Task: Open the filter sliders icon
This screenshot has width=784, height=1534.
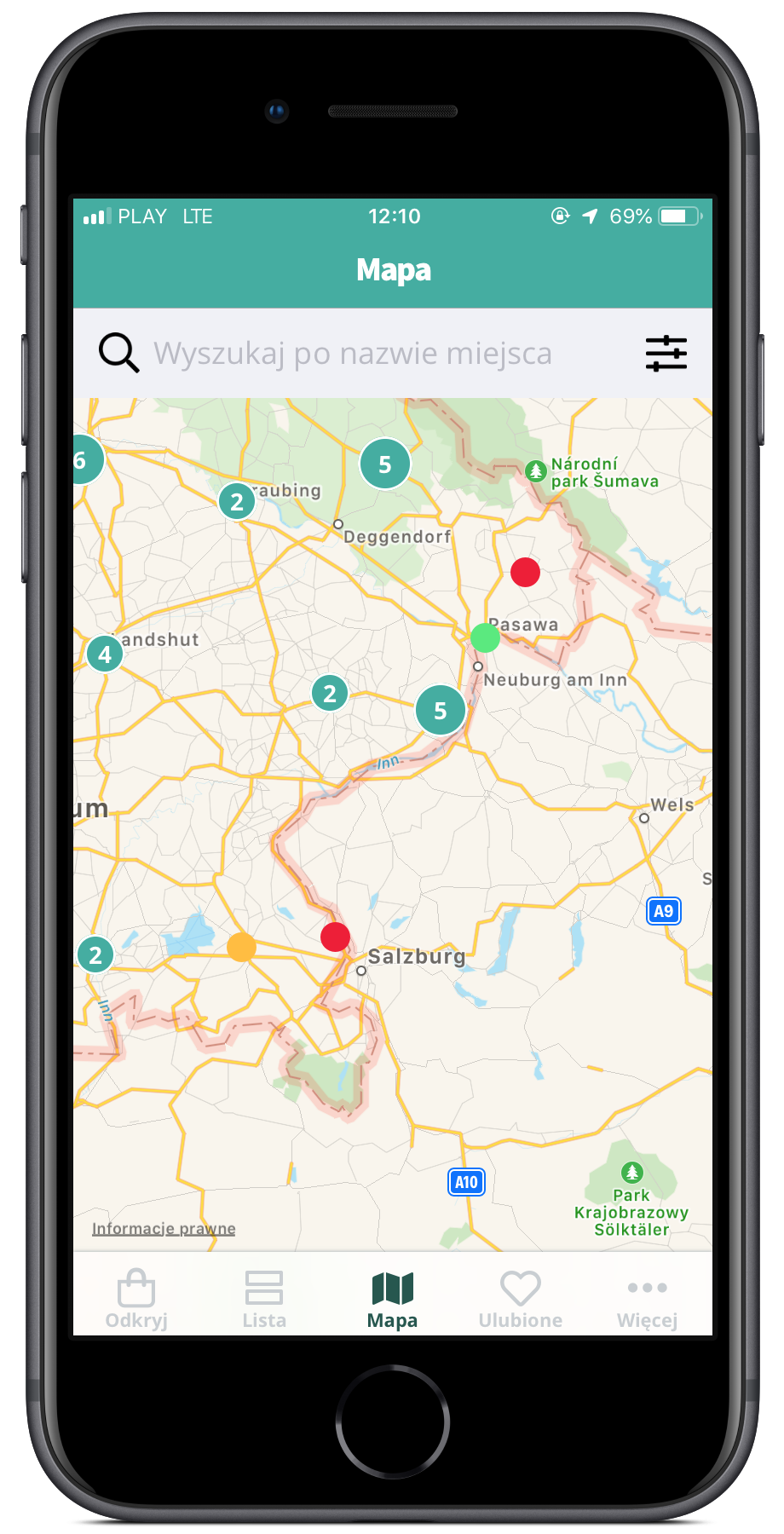Action: tap(666, 354)
